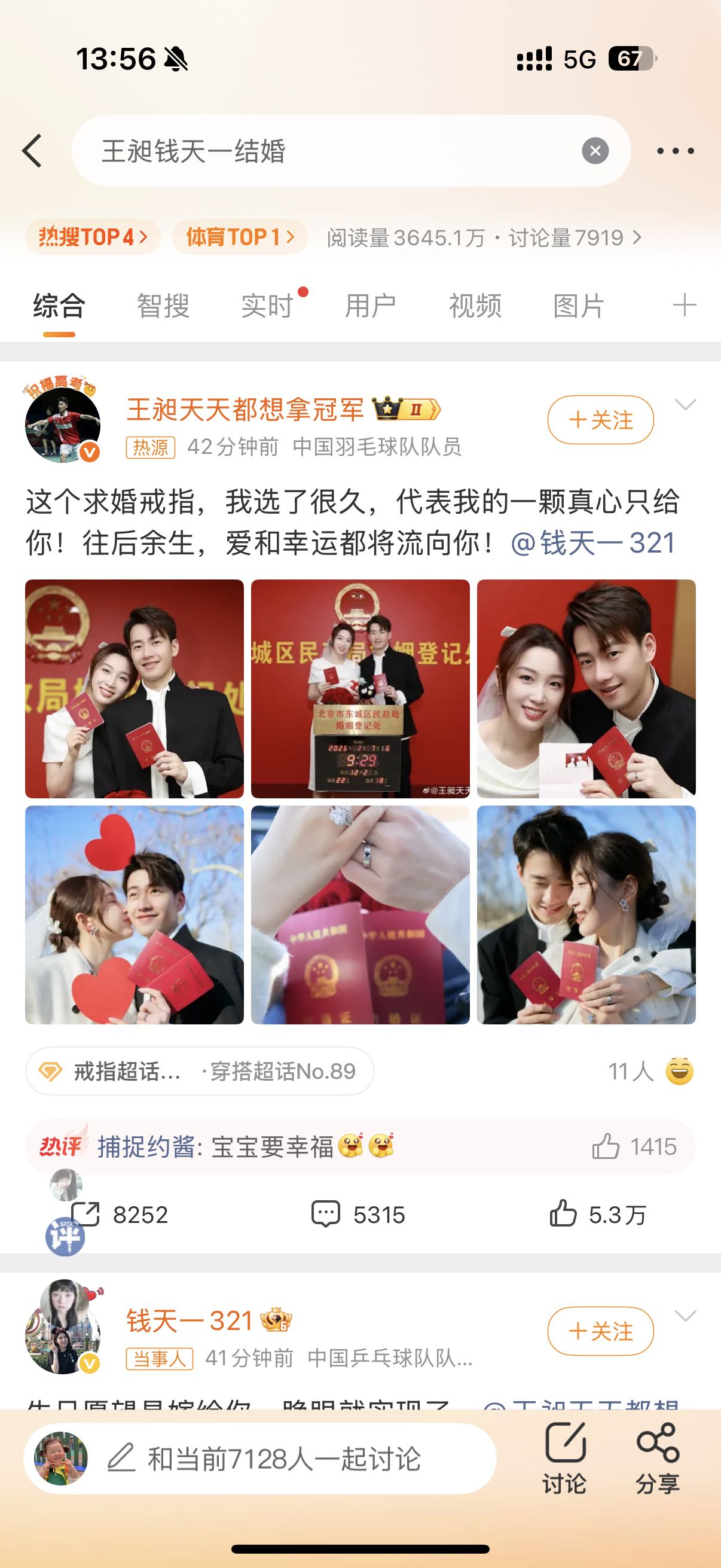Open the 热搜TOP4 ranking chip

point(93,237)
